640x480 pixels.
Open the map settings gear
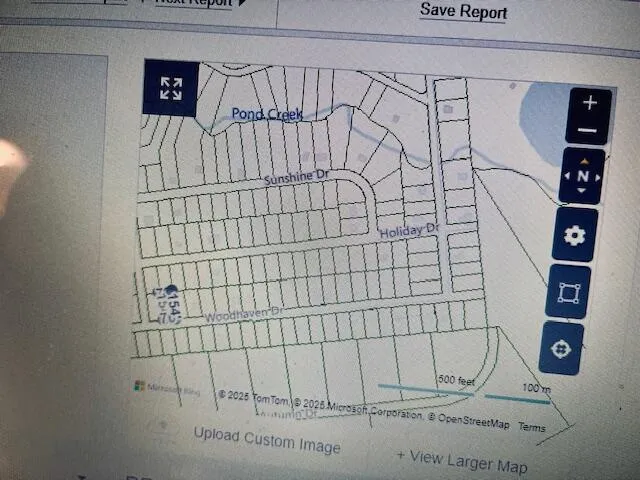(575, 236)
